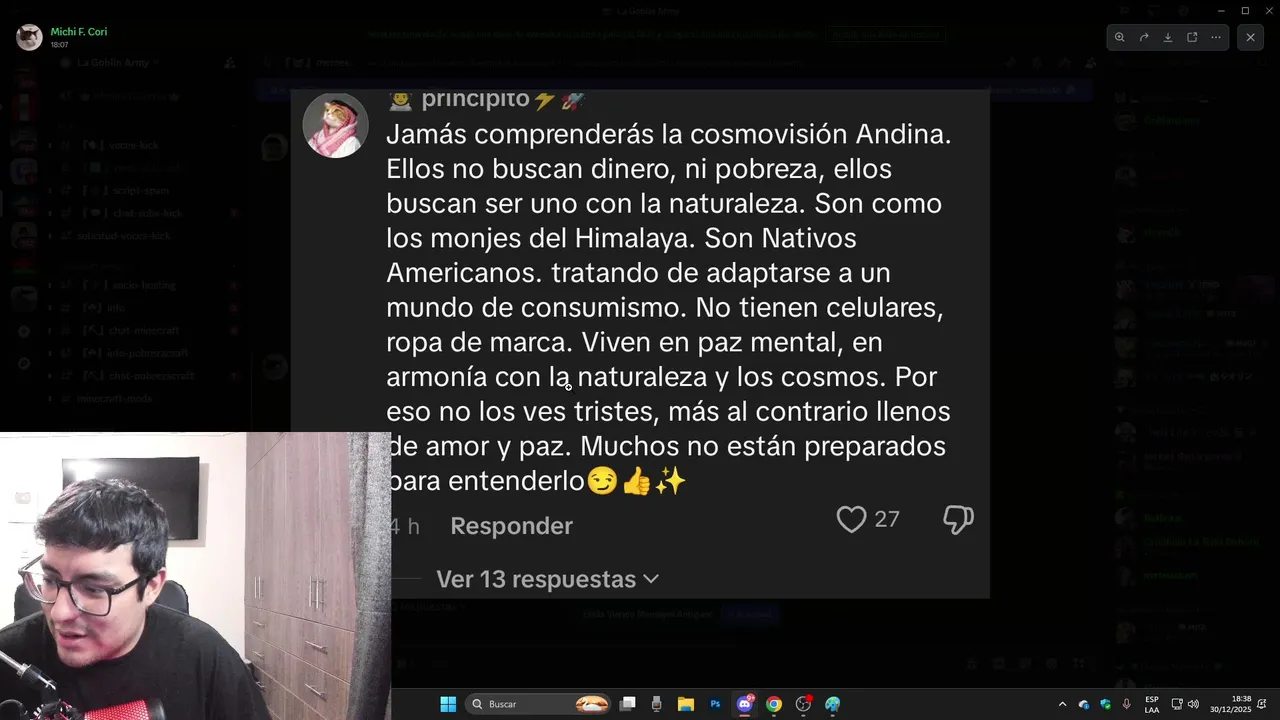Open File Explorer from the taskbar
Image resolution: width=1280 pixels, height=720 pixels.
pos(686,704)
